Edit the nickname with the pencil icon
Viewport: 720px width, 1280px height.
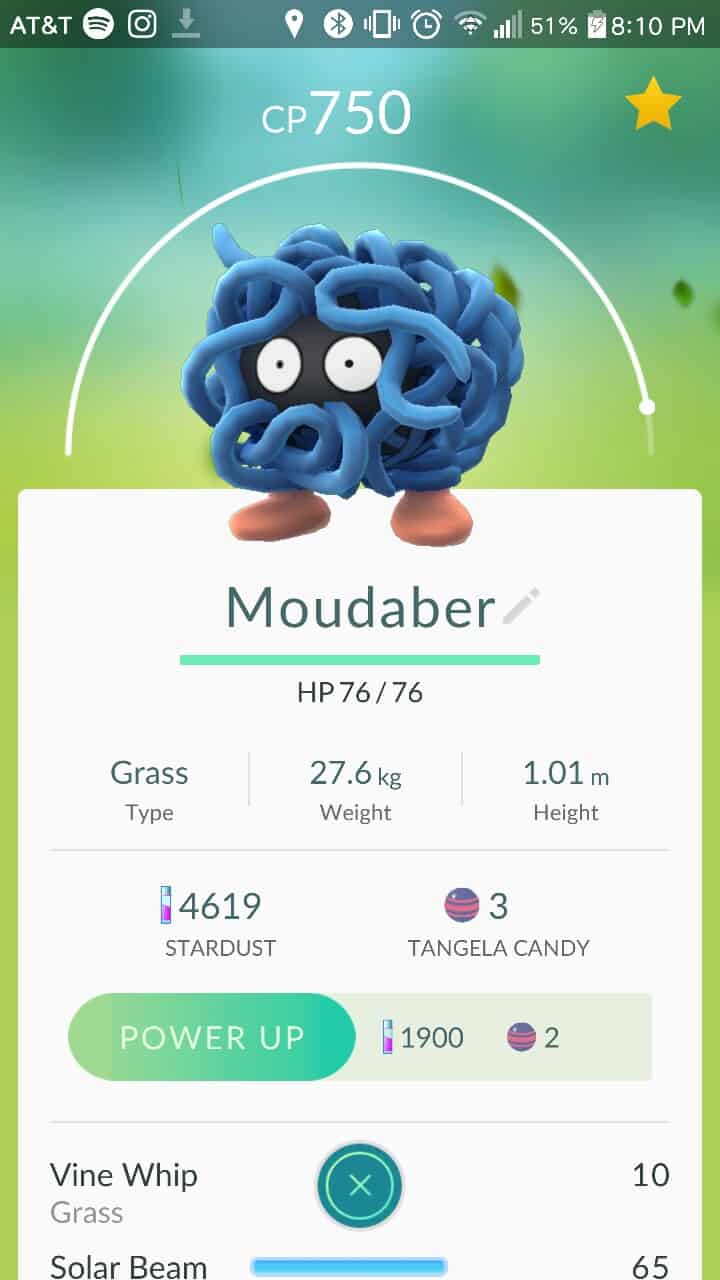(x=521, y=606)
